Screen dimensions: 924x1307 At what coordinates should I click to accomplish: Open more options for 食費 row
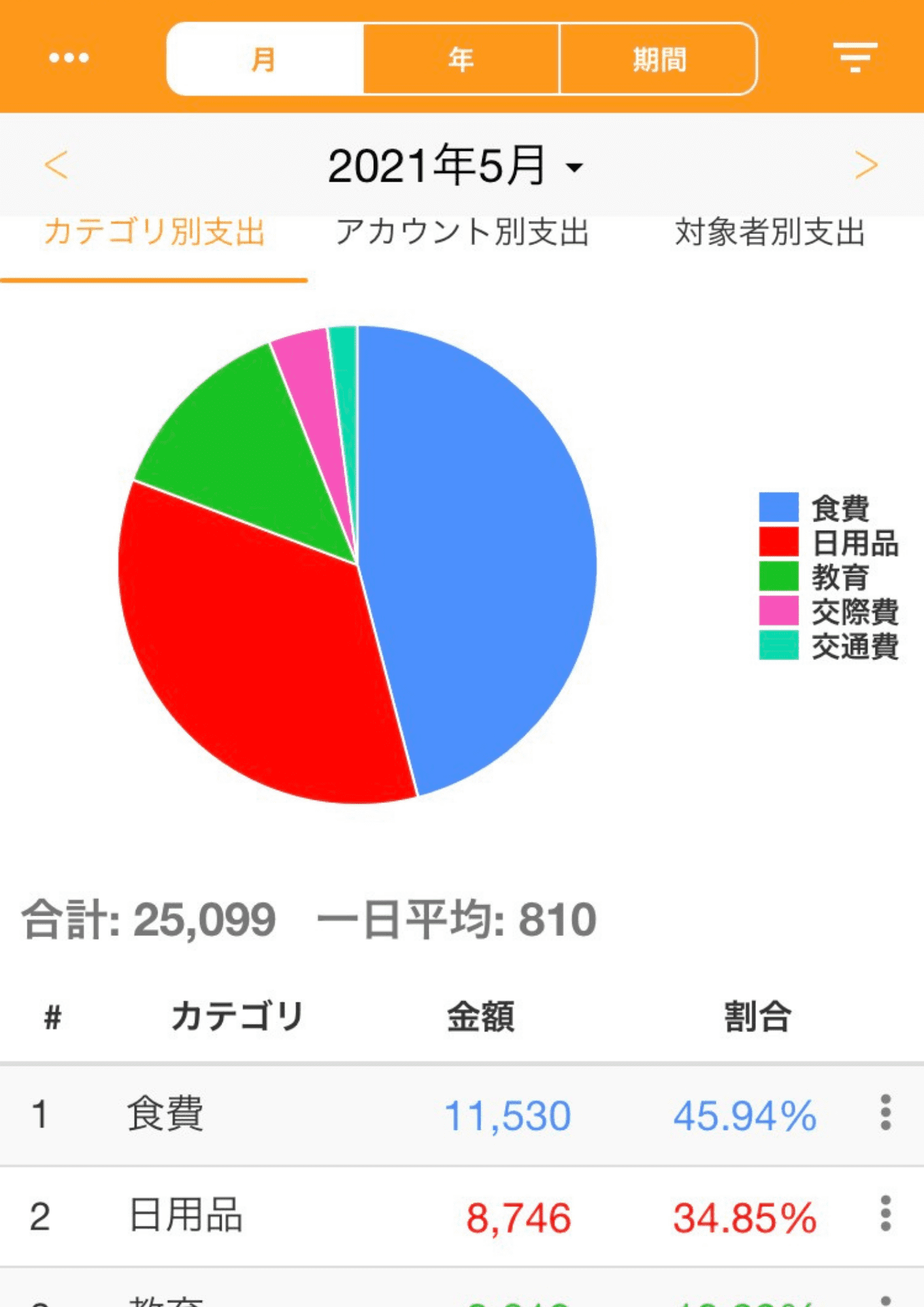point(885,1112)
